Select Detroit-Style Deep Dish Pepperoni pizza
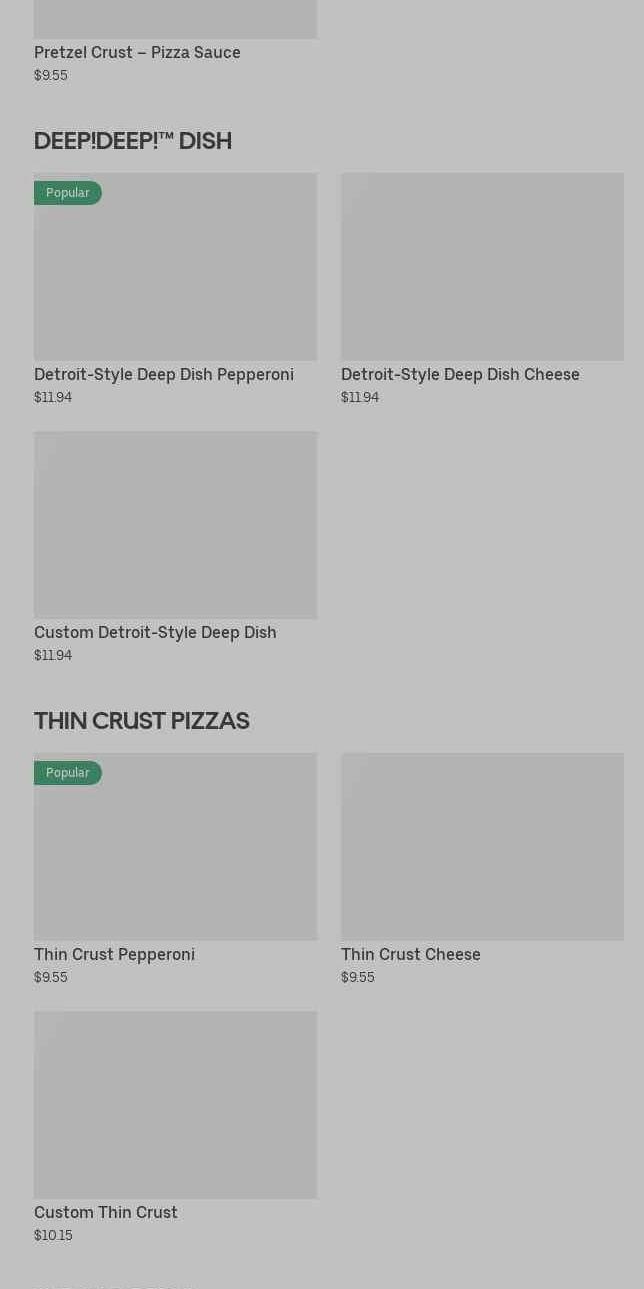 175,290
